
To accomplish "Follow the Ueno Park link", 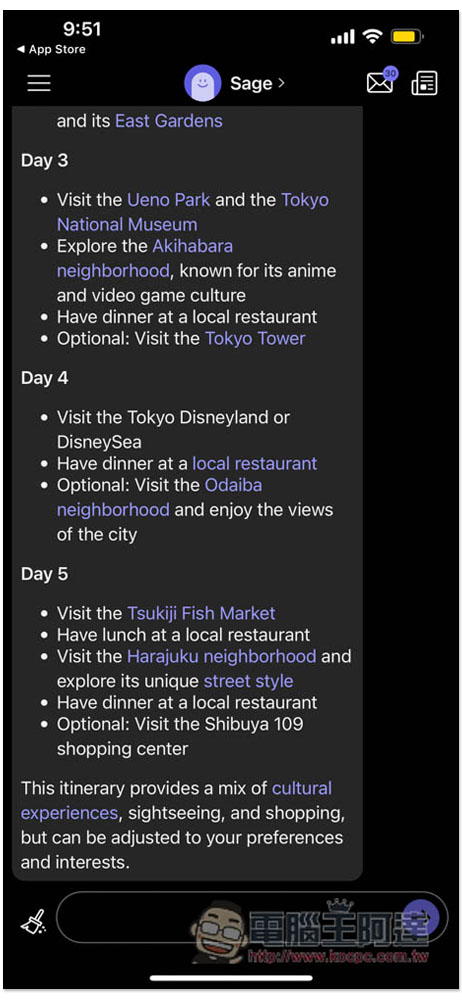I will pos(168,200).
